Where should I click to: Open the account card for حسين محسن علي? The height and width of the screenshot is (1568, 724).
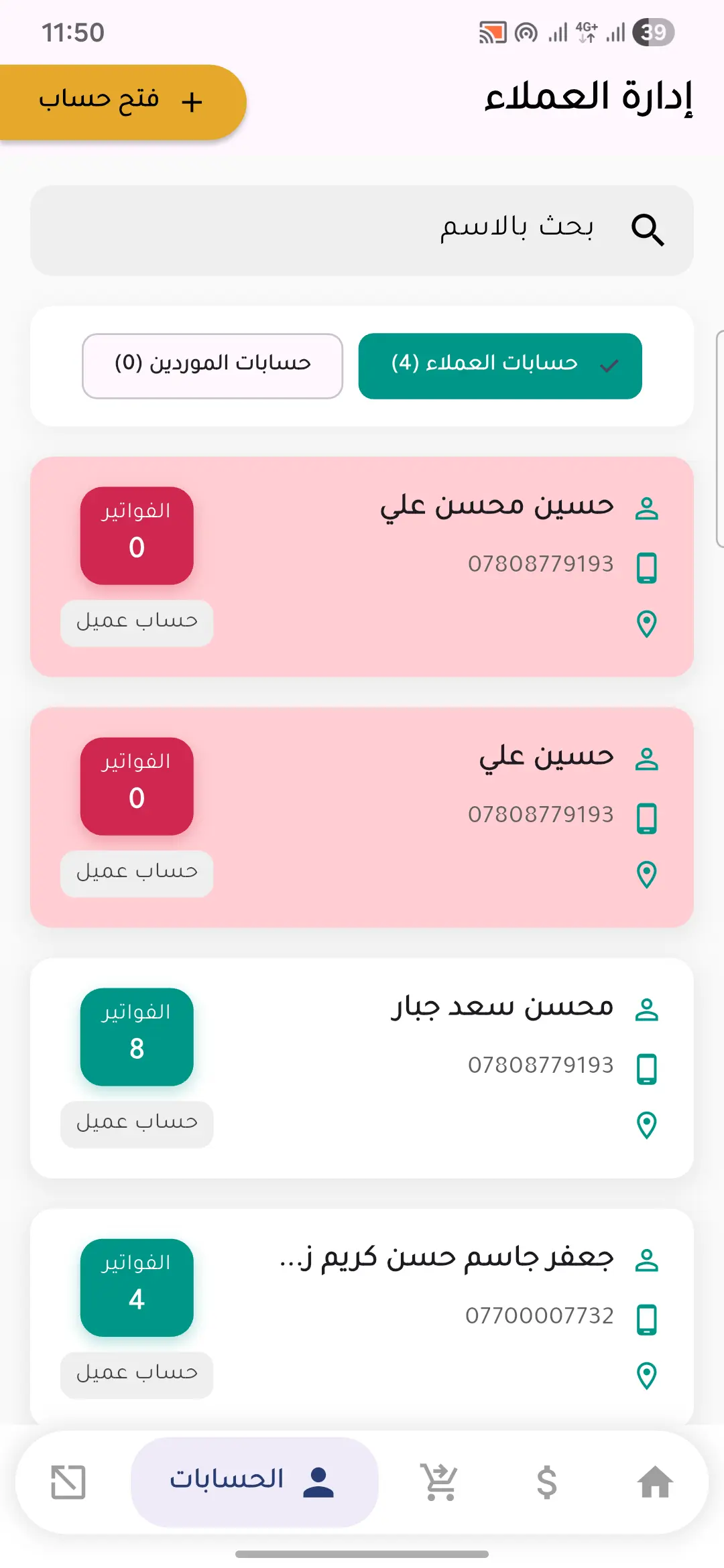[x=402, y=566]
